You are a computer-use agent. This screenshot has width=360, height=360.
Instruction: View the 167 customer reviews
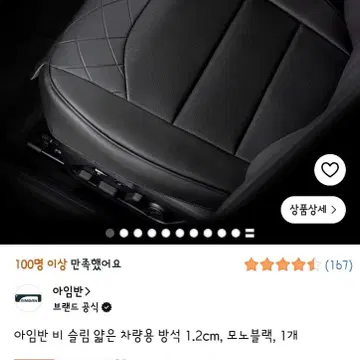click(339, 265)
